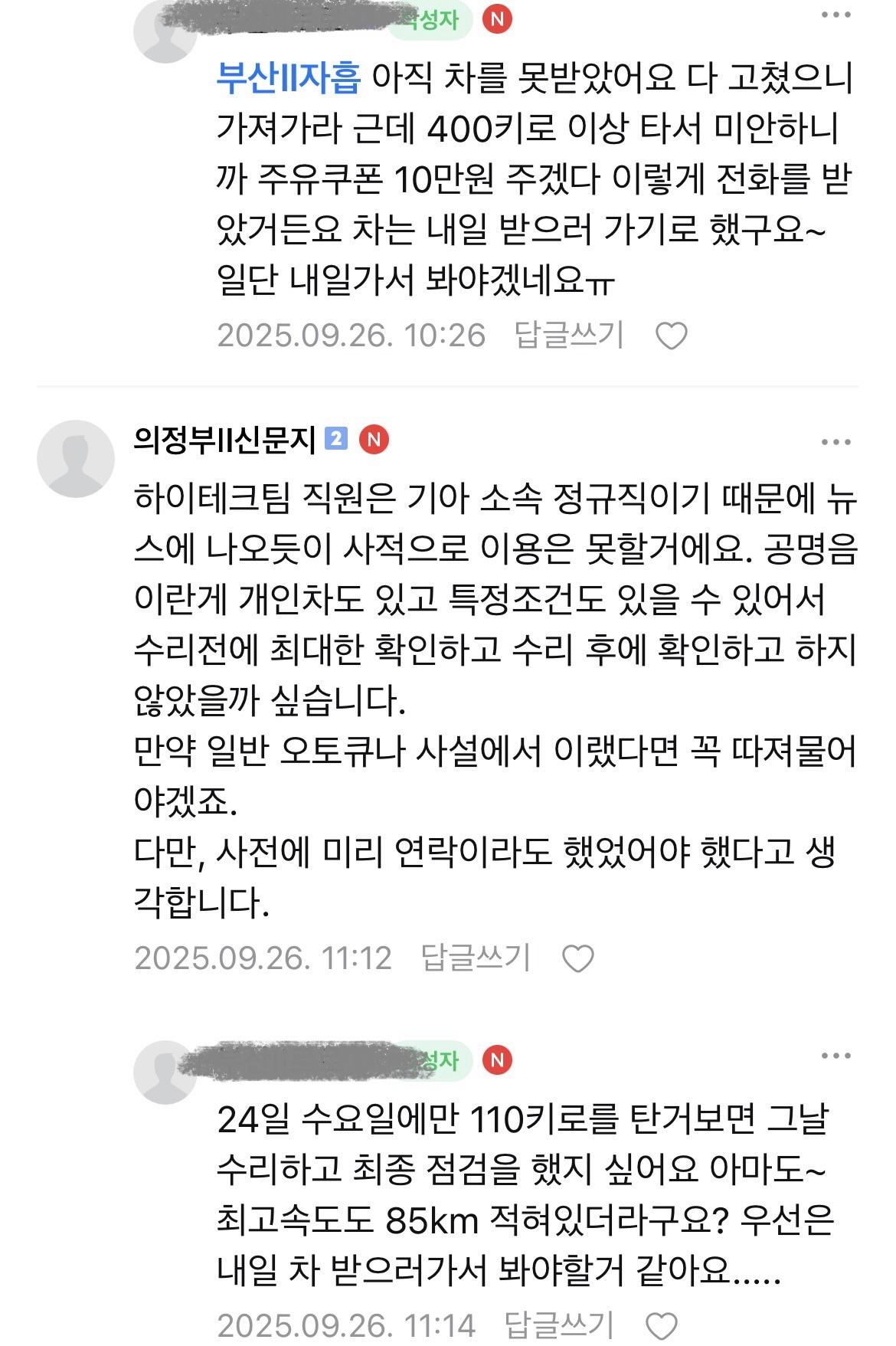This screenshot has width=896, height=1346.
Task: Open 의정부II신문지's profile picture
Action: [x=76, y=458]
